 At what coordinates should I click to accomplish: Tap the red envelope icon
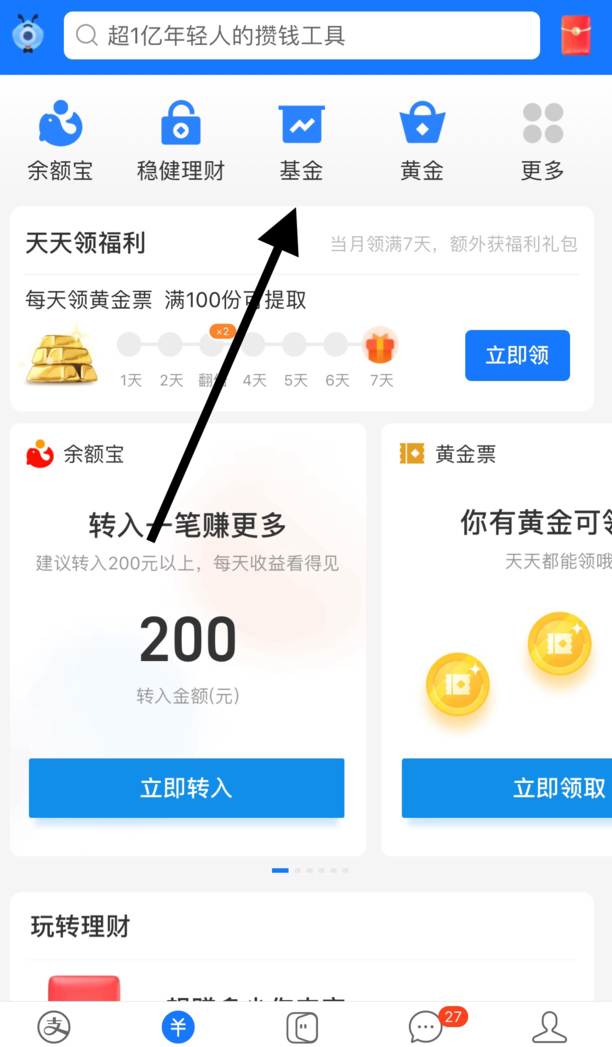(x=577, y=36)
